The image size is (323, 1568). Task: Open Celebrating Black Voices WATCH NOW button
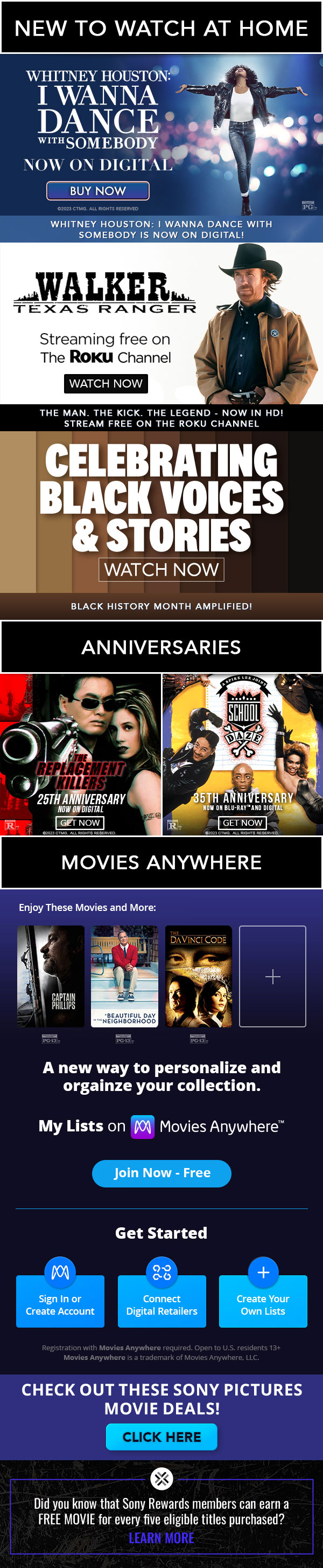click(x=161, y=569)
